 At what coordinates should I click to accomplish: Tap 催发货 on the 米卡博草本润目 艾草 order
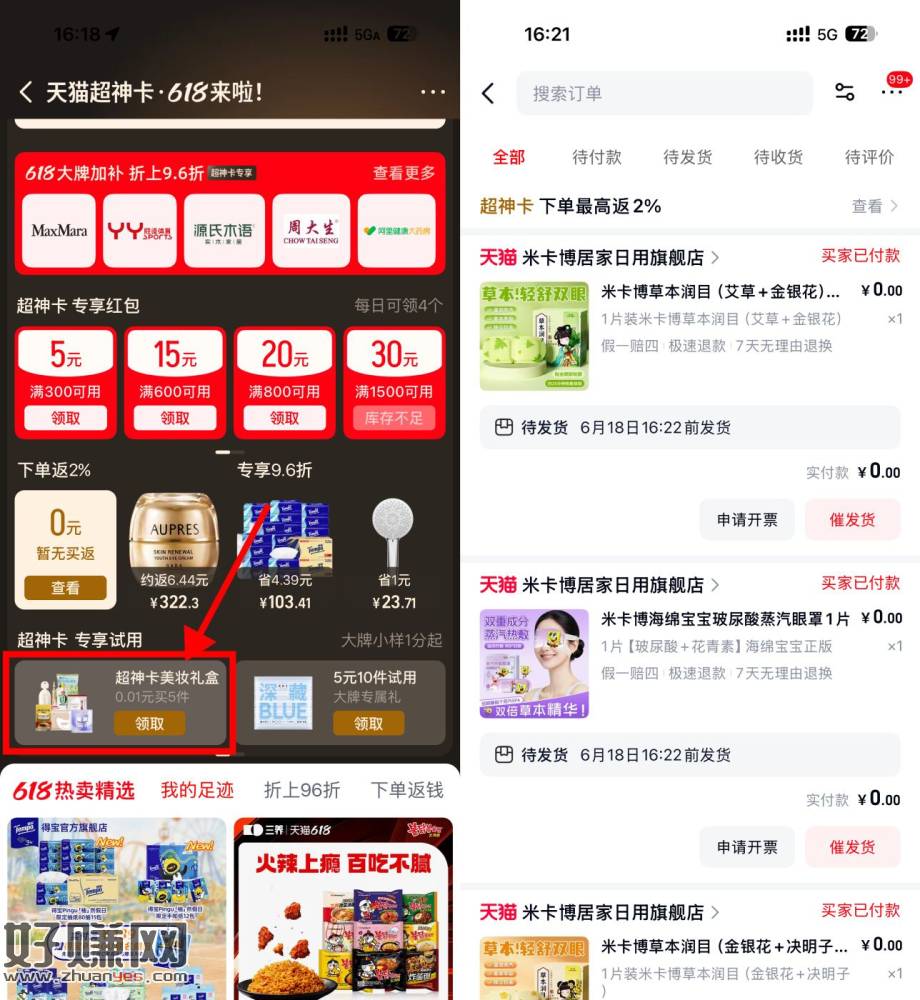(852, 520)
